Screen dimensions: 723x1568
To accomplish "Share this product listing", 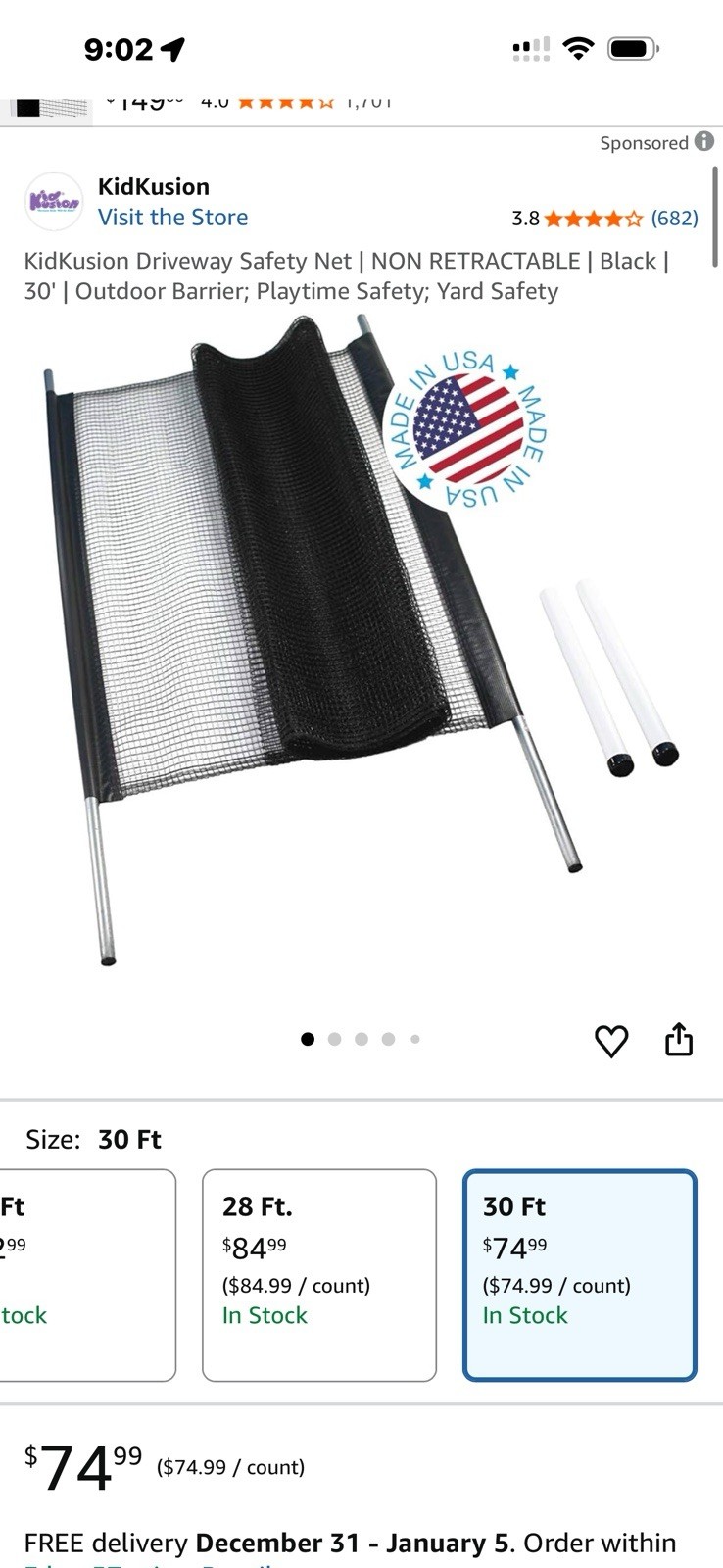I will click(679, 1040).
